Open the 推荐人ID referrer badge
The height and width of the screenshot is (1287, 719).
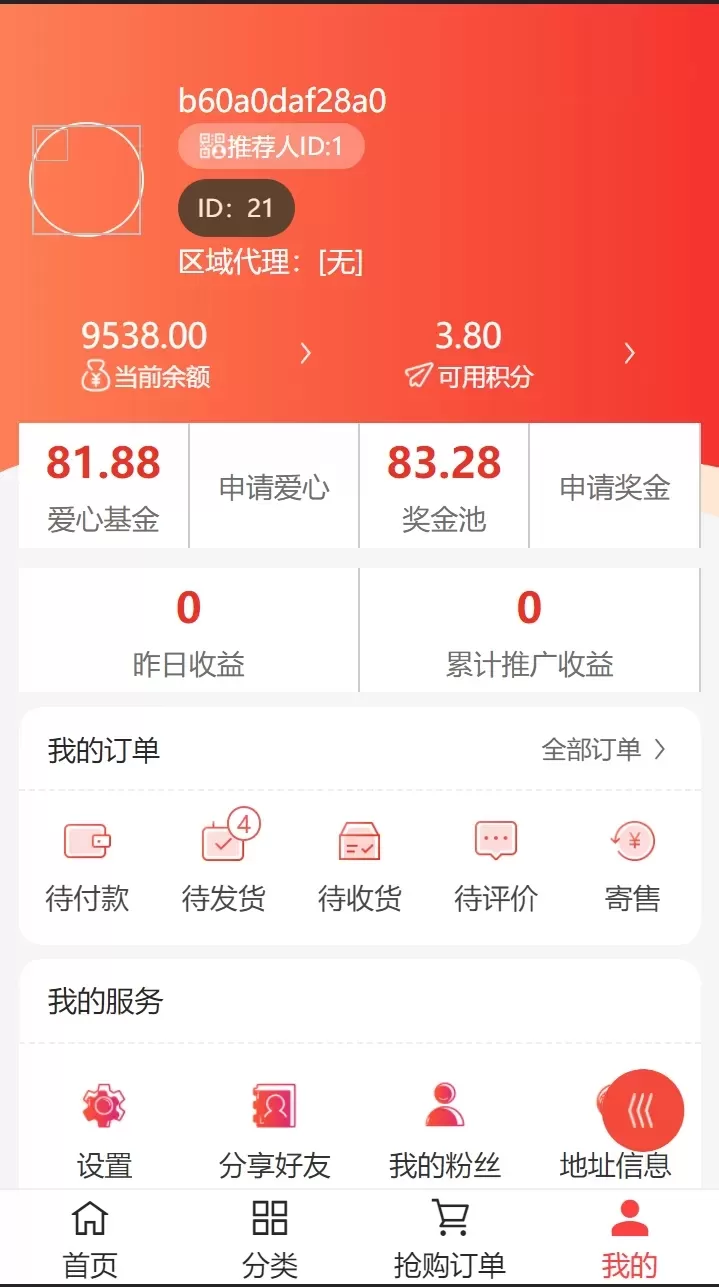(x=271, y=148)
